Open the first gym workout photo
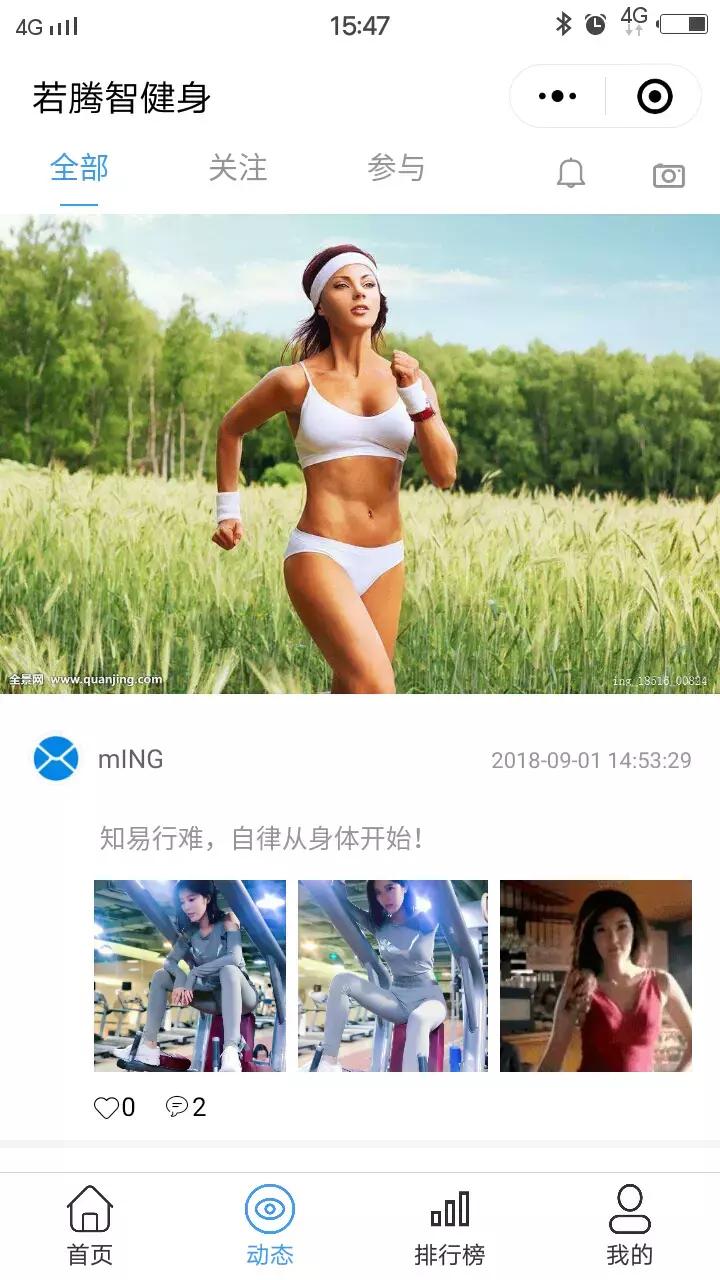Viewport: 720px width, 1280px height. [x=189, y=974]
